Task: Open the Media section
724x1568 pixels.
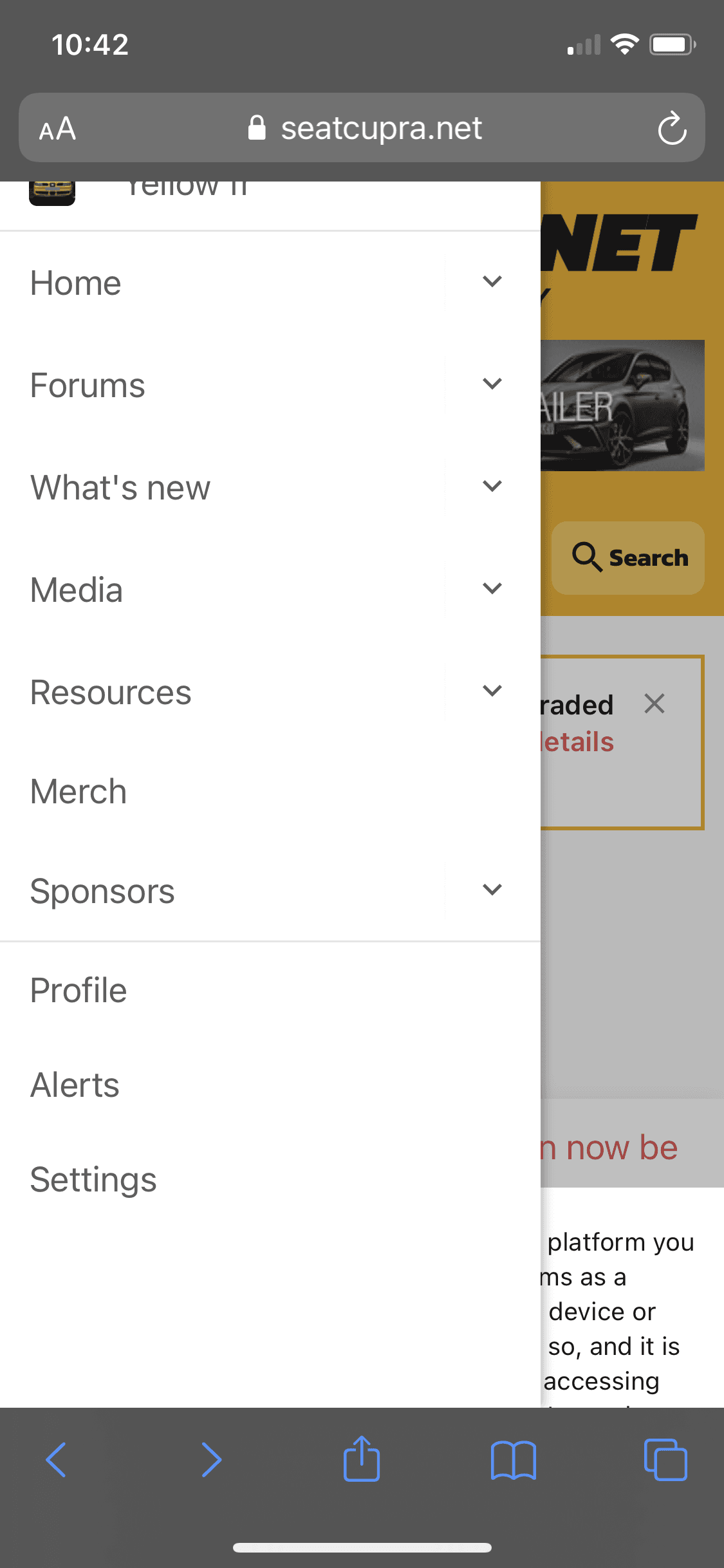Action: [77, 590]
